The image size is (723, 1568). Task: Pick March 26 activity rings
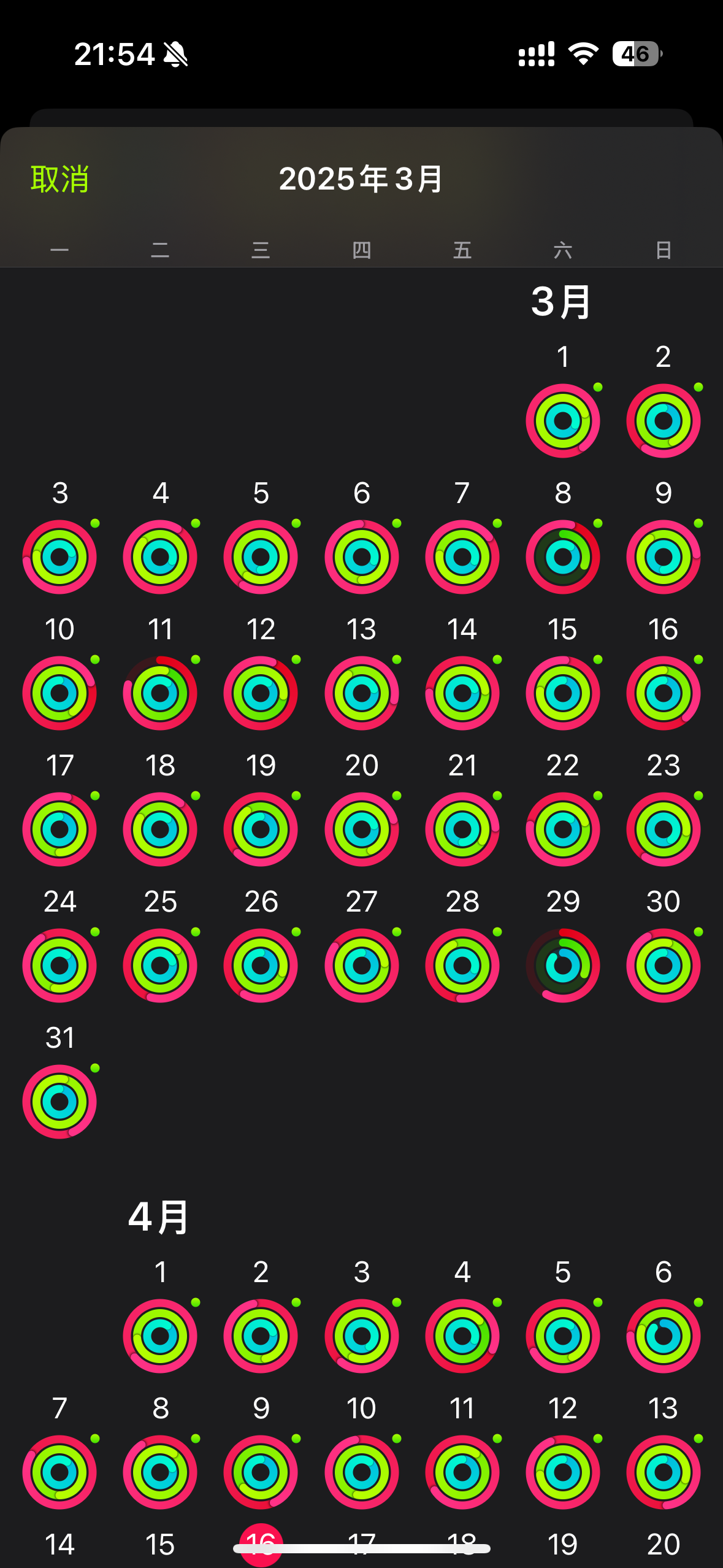click(x=261, y=965)
